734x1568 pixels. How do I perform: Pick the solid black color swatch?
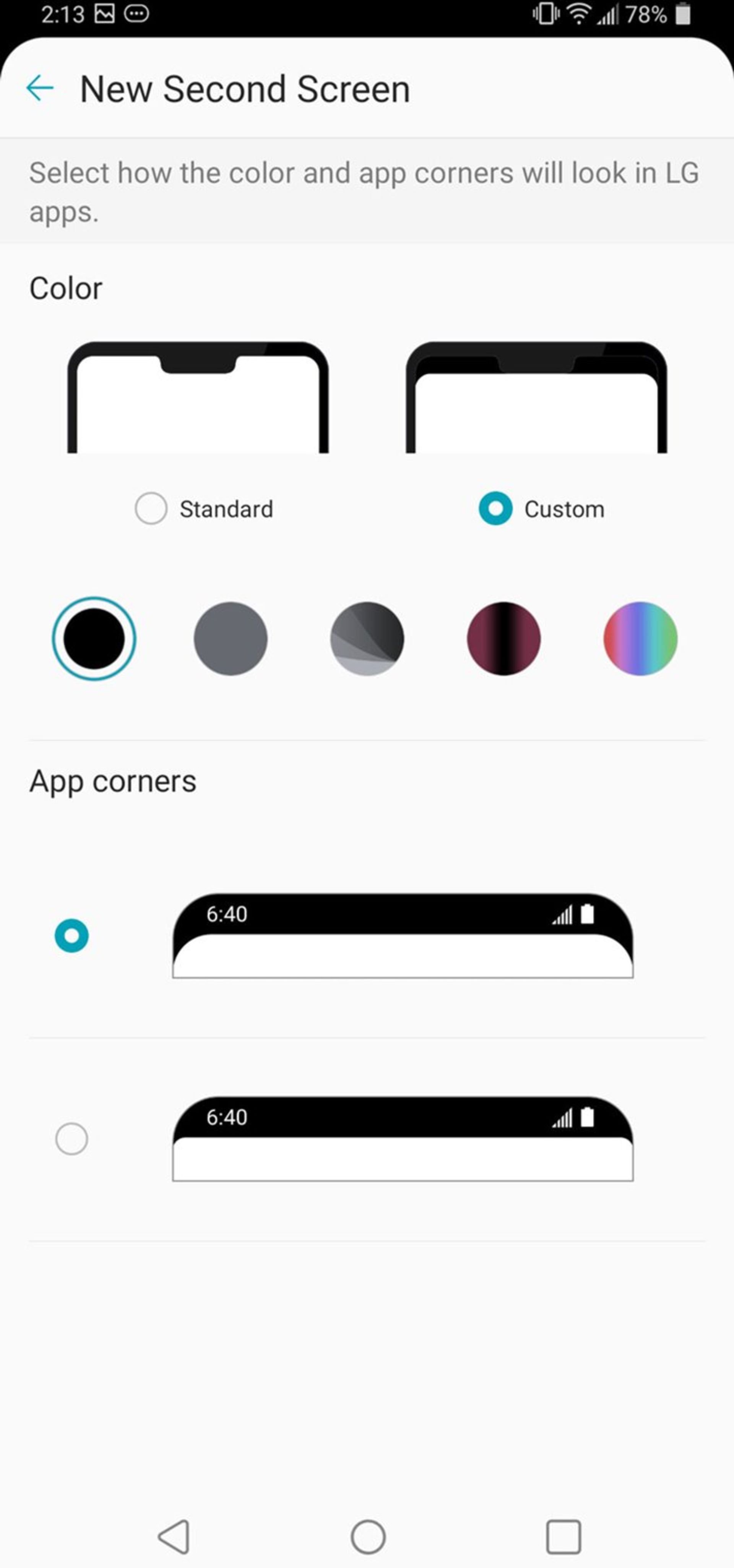click(x=94, y=638)
